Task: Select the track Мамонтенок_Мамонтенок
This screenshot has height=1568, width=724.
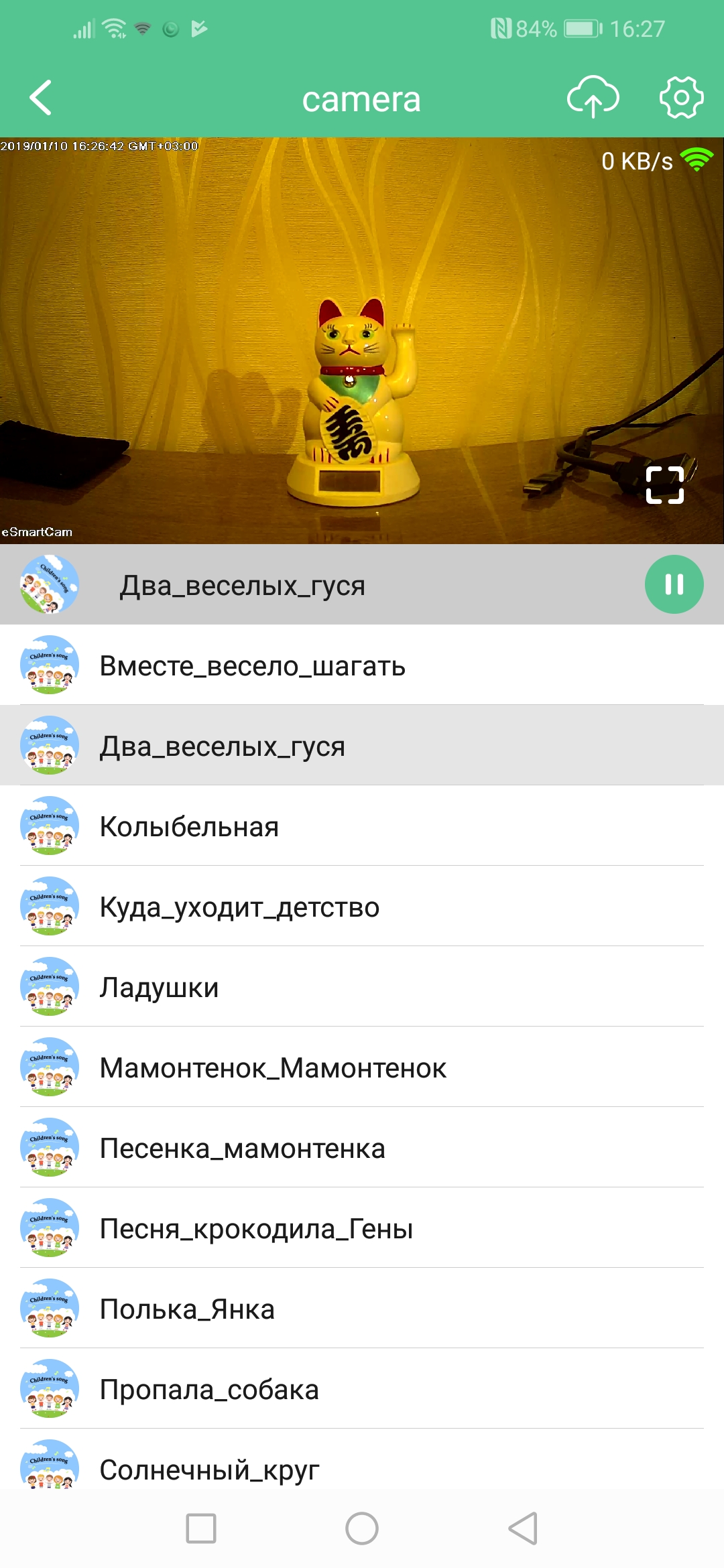Action: coord(362,1067)
